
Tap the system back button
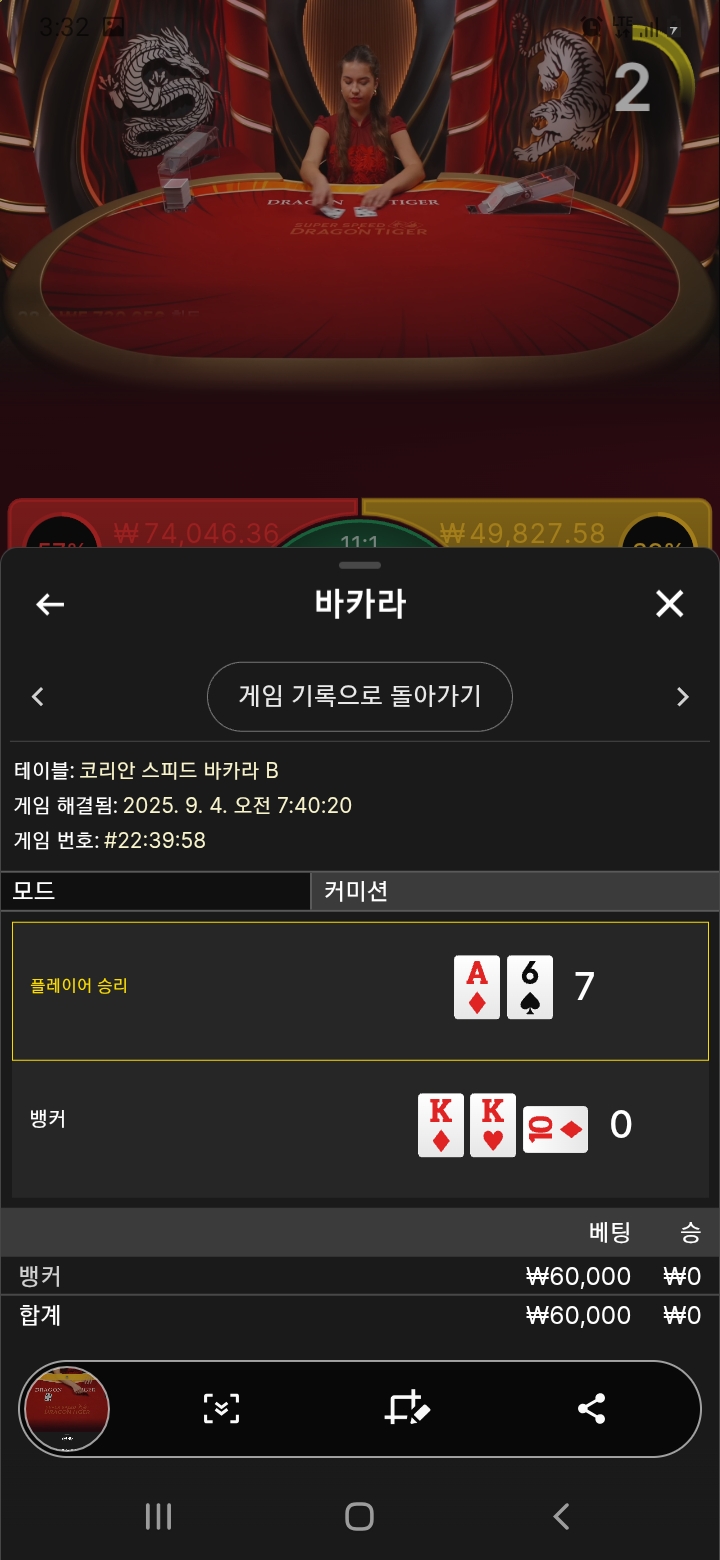[561, 1516]
